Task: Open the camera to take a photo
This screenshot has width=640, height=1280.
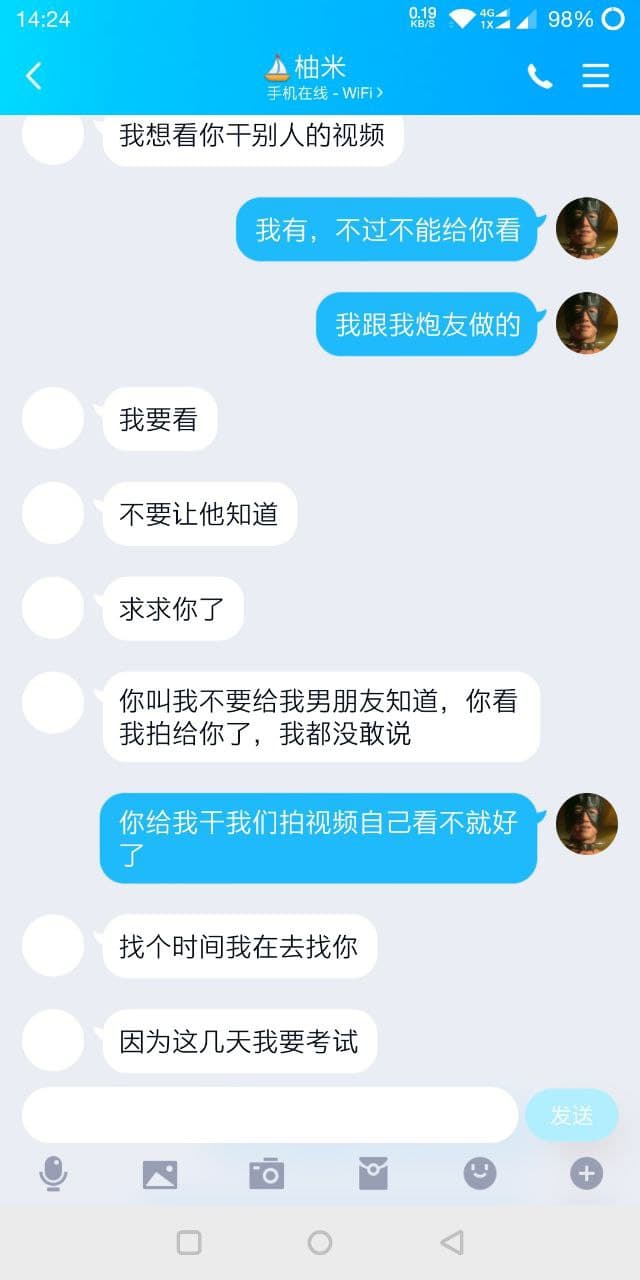Action: (x=267, y=1173)
